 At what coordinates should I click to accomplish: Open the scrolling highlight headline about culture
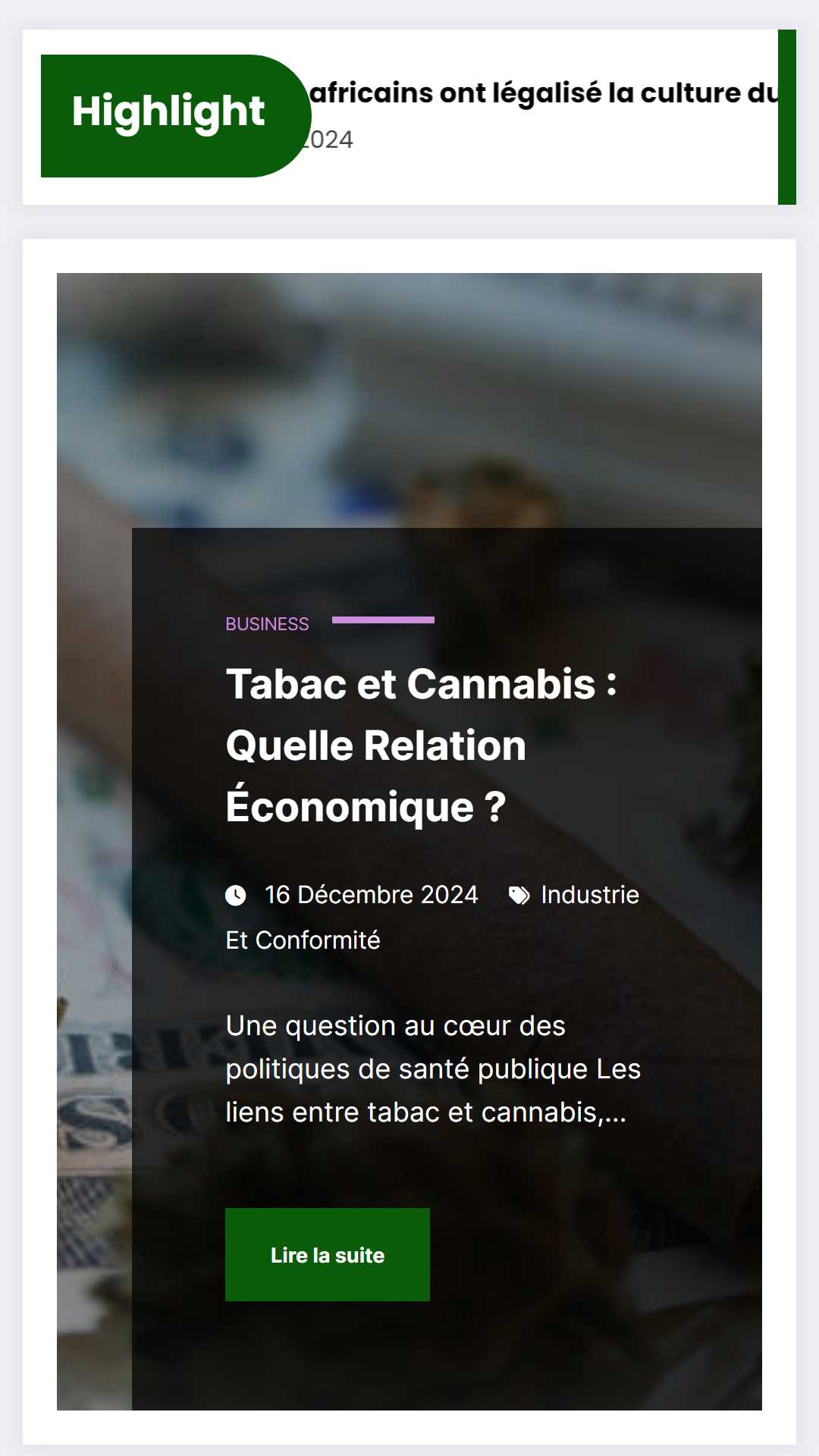pos(542,93)
